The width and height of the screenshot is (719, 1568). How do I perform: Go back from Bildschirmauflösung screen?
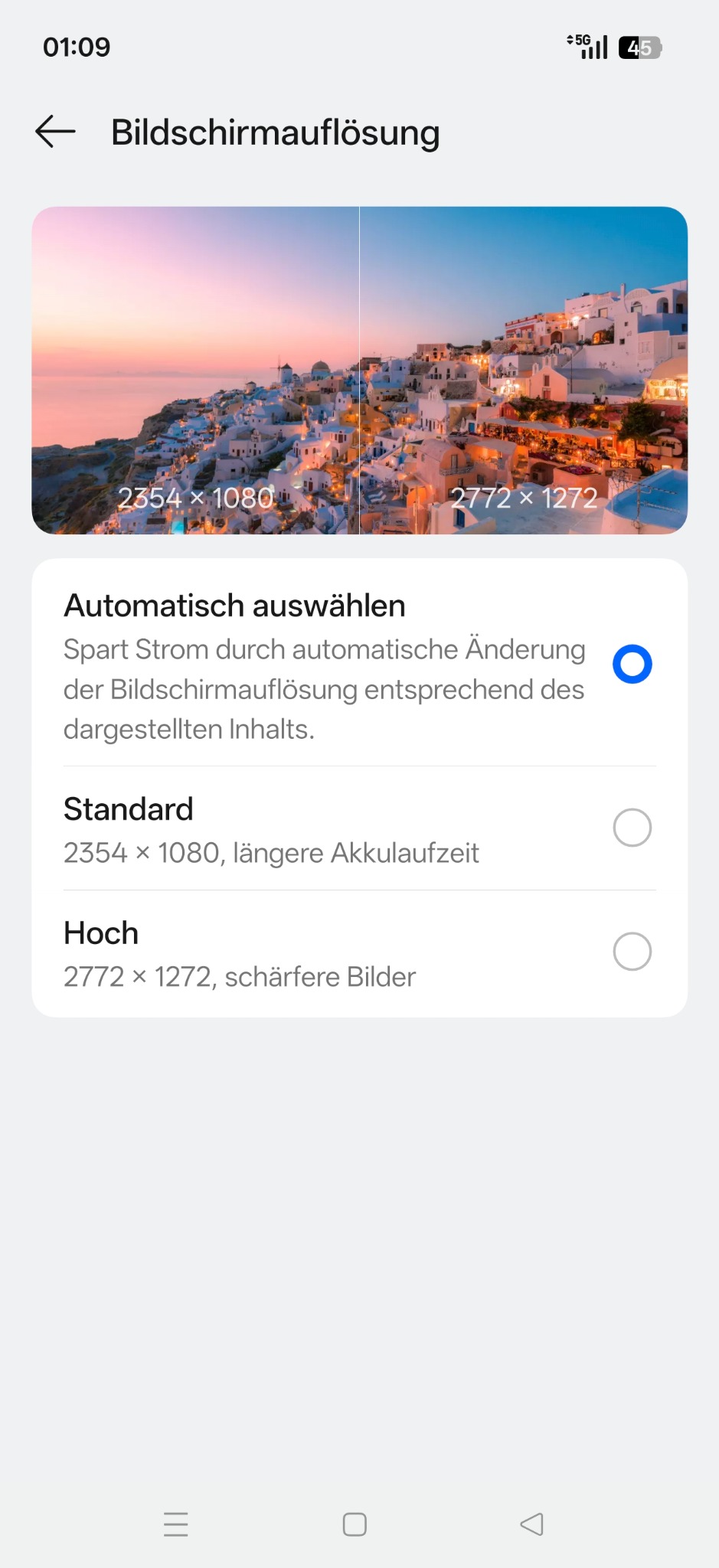(55, 132)
